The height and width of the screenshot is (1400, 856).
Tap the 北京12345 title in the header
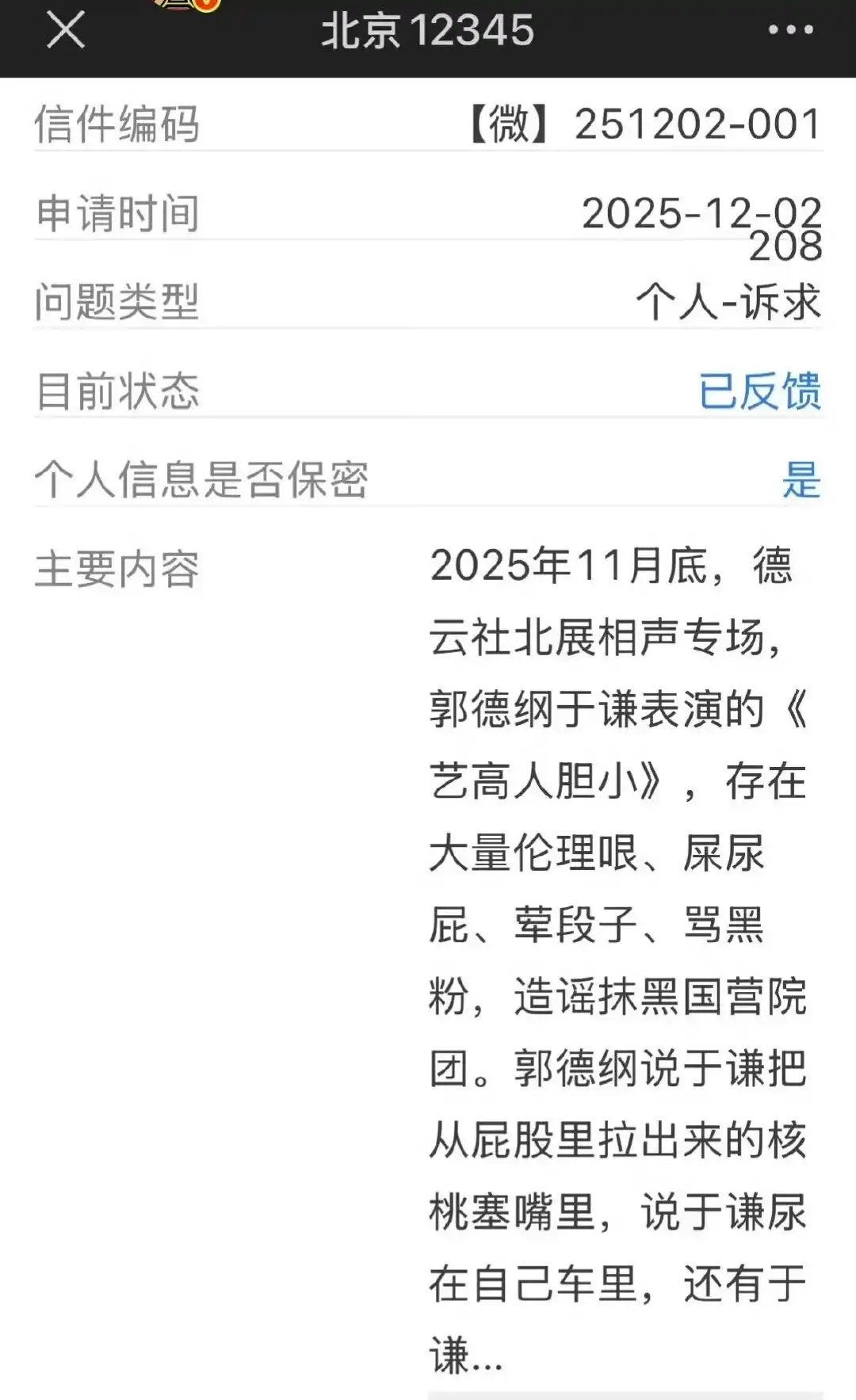pos(428,32)
